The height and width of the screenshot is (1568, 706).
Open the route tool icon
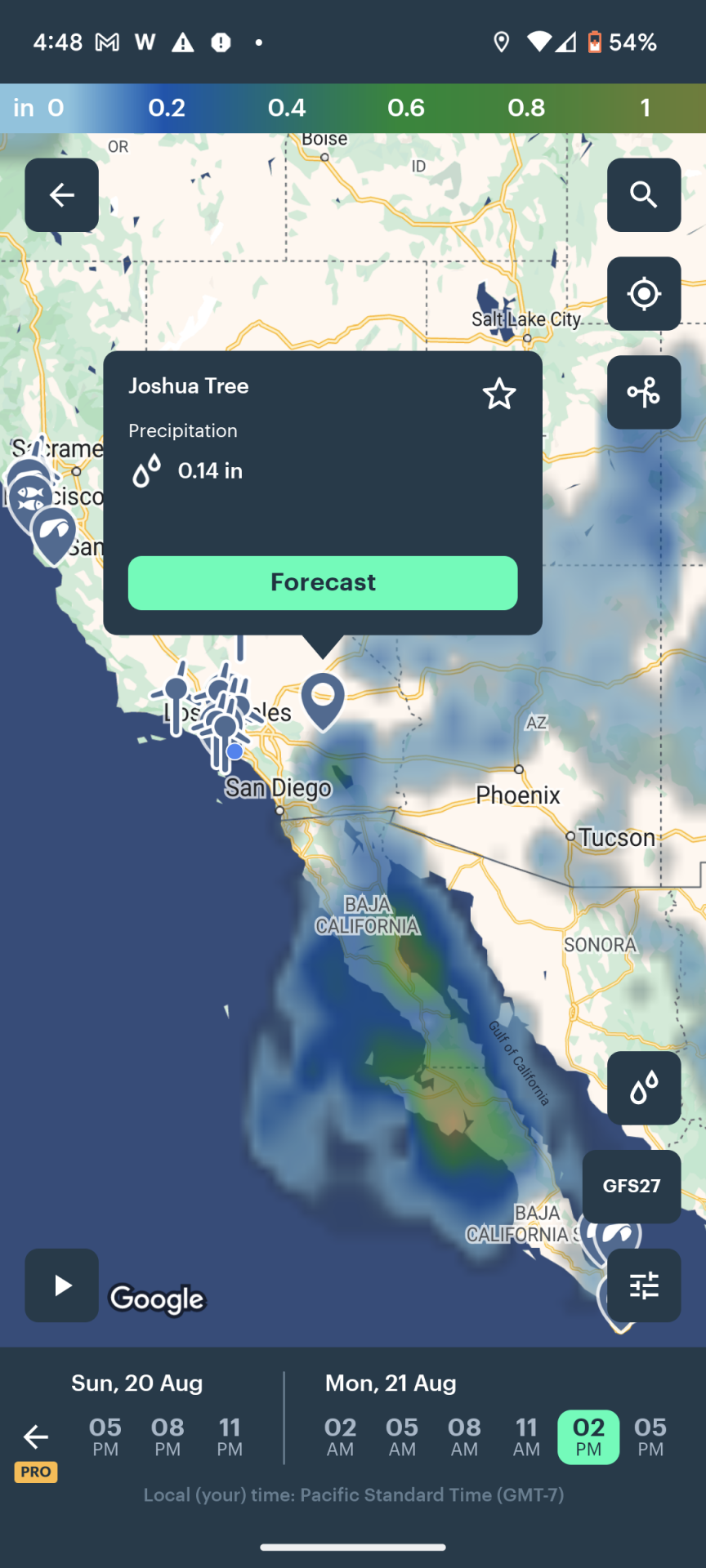point(644,393)
